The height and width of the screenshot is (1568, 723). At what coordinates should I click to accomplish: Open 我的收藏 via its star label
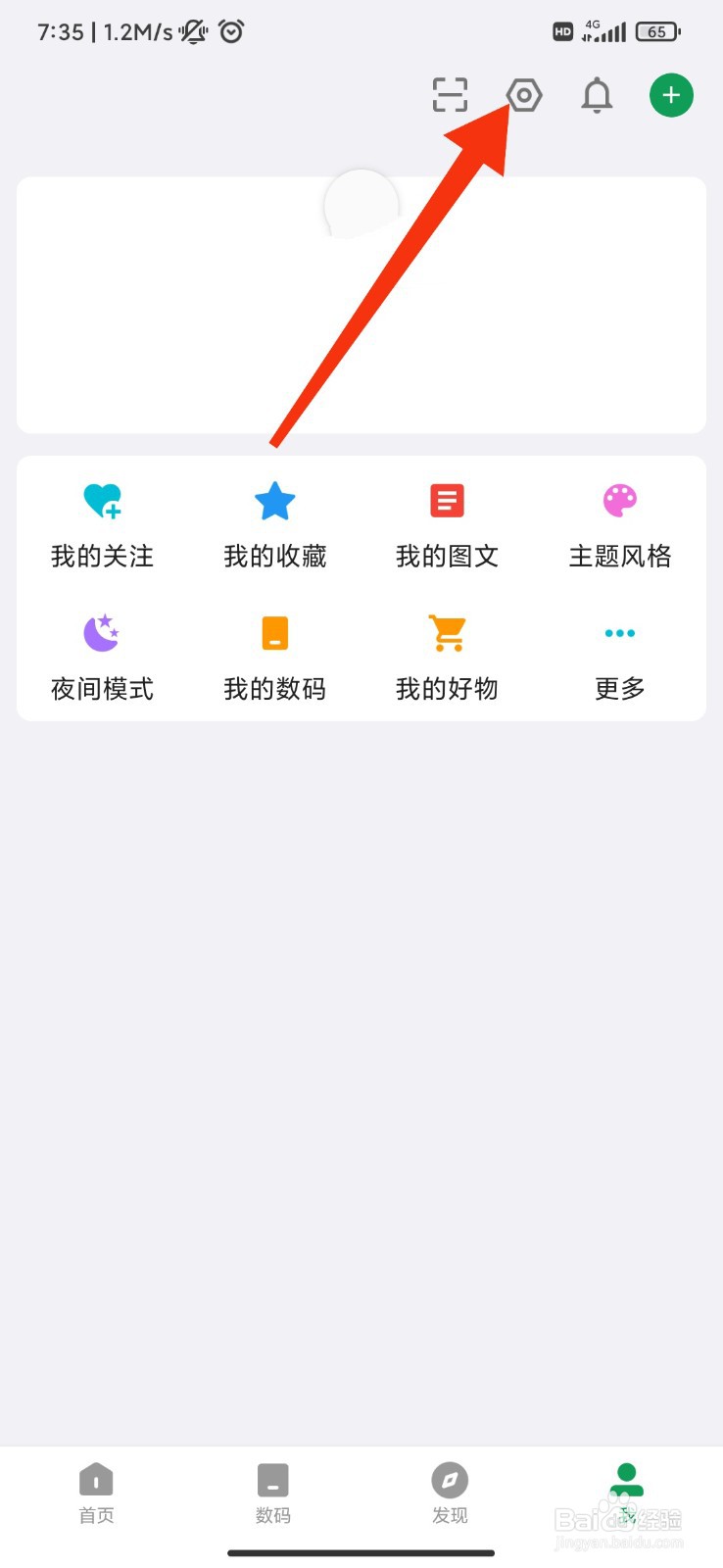point(274,557)
